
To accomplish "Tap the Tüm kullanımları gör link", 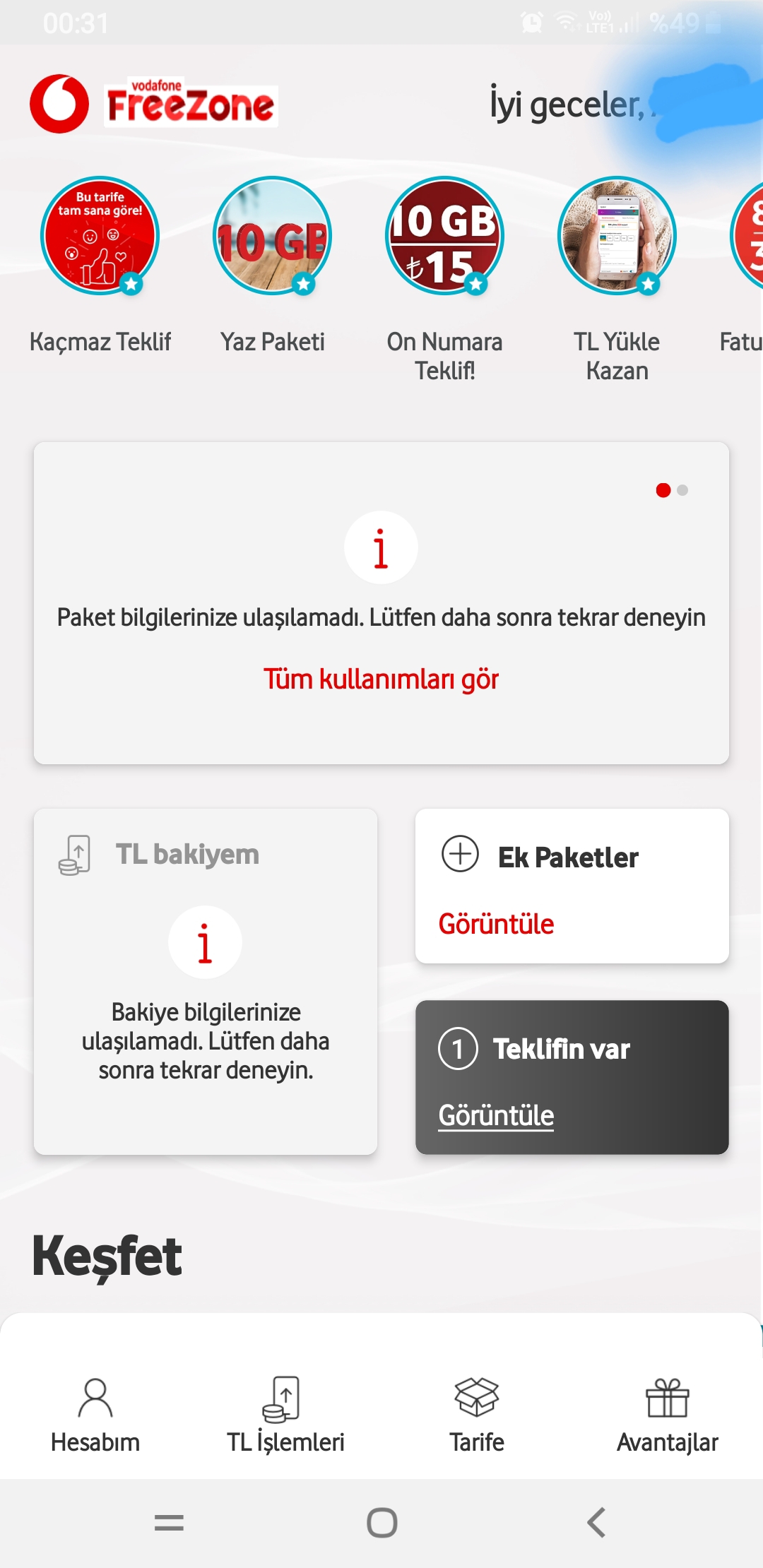I will click(381, 679).
